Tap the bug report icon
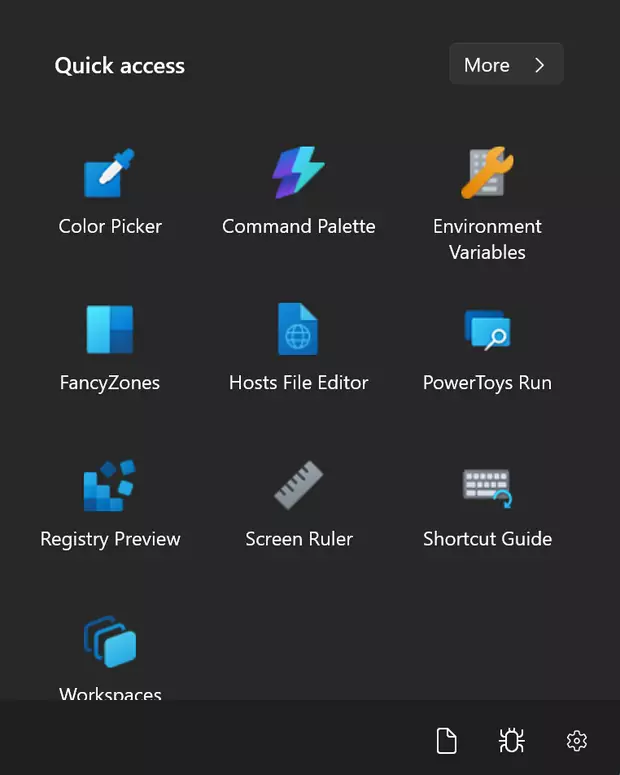This screenshot has height=775, width=620. point(512,740)
